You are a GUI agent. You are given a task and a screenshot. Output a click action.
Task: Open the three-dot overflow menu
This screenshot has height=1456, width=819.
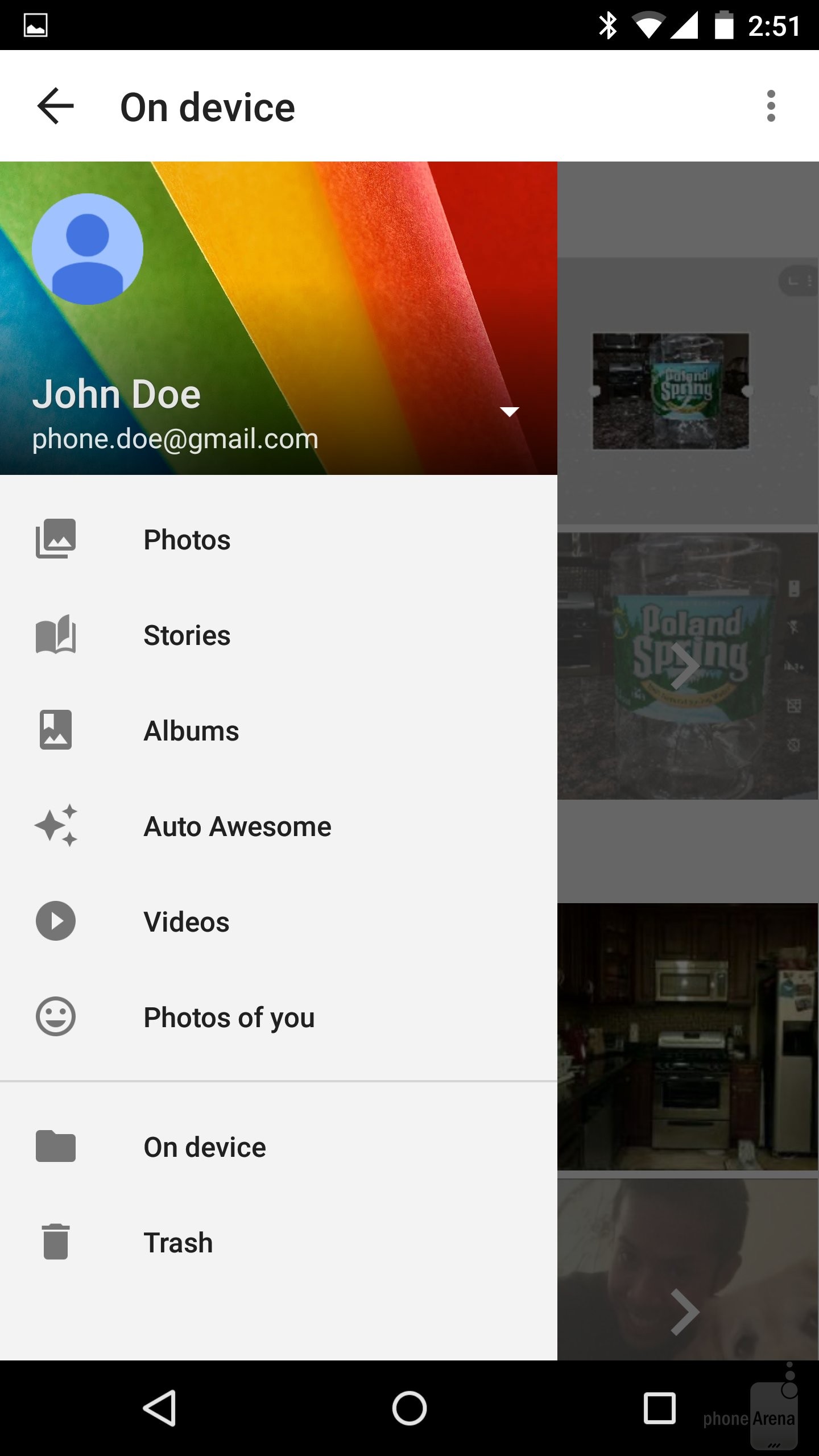pyautogui.click(x=771, y=106)
